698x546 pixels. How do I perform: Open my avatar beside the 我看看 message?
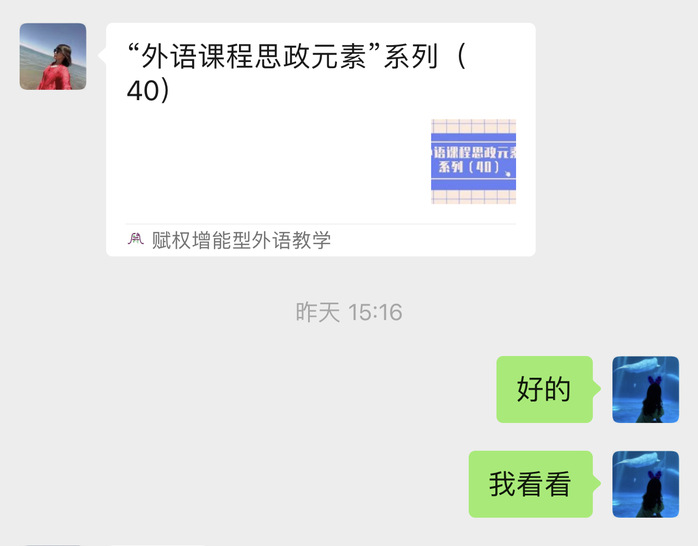click(645, 484)
